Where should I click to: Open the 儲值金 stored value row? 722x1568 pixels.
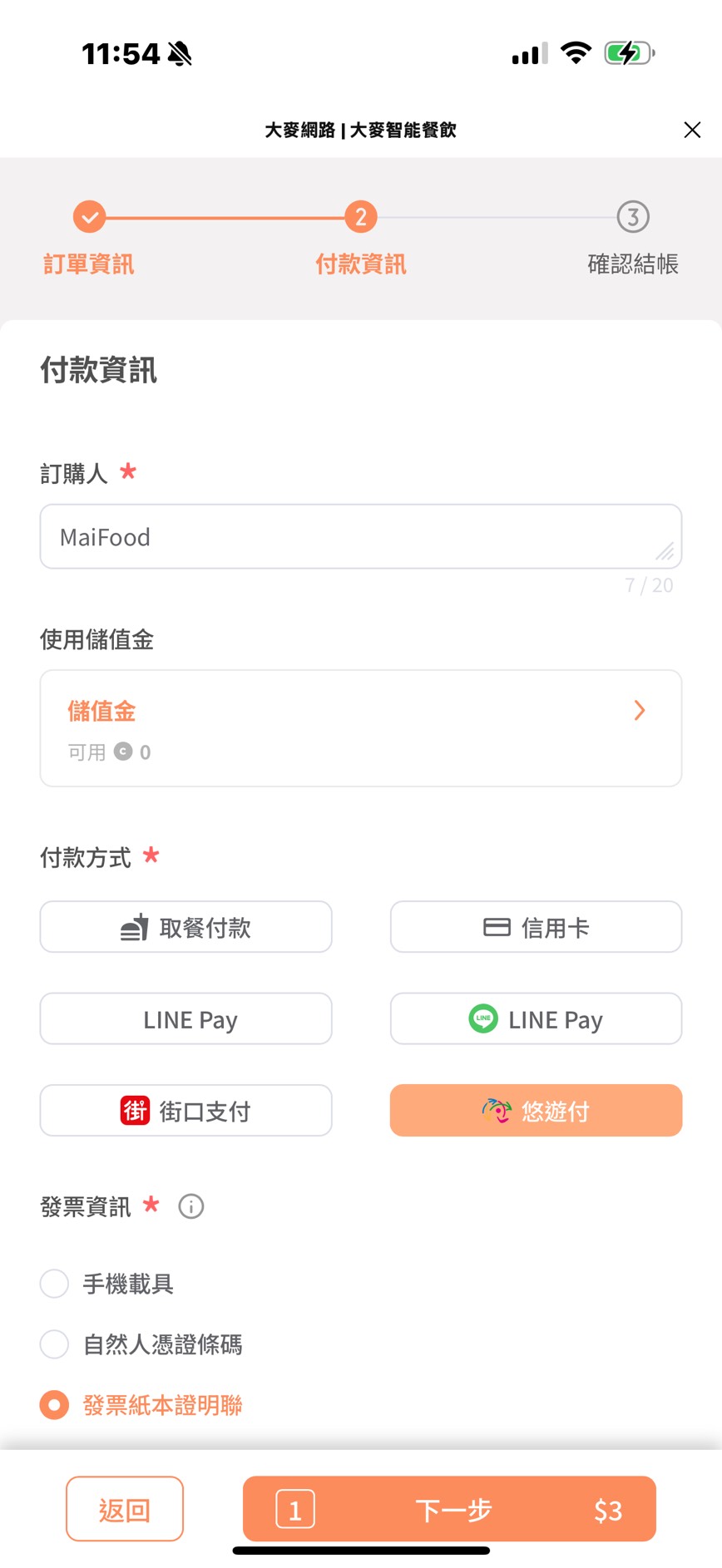coord(360,728)
